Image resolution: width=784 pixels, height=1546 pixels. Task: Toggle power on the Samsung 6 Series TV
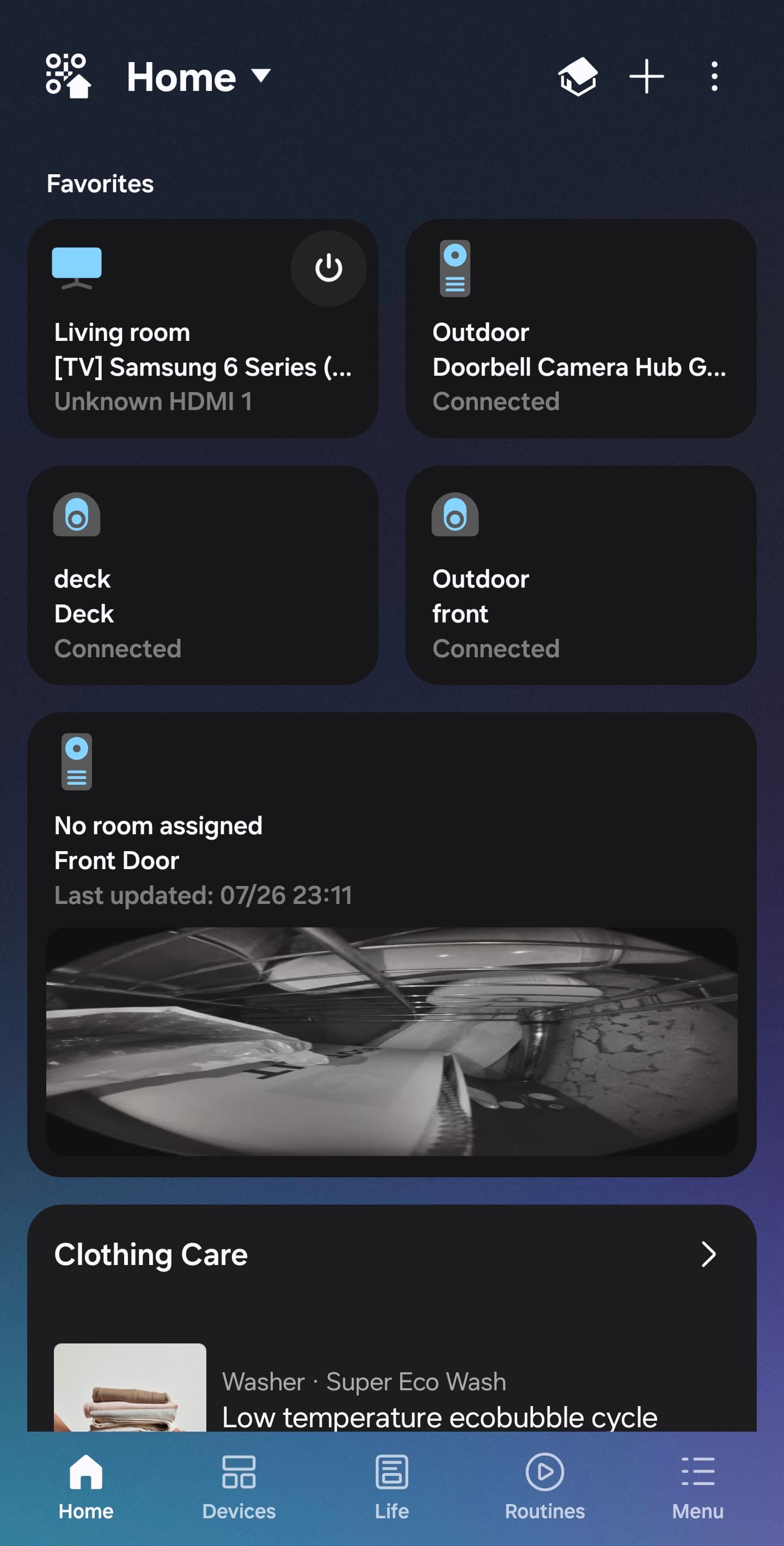coord(328,268)
